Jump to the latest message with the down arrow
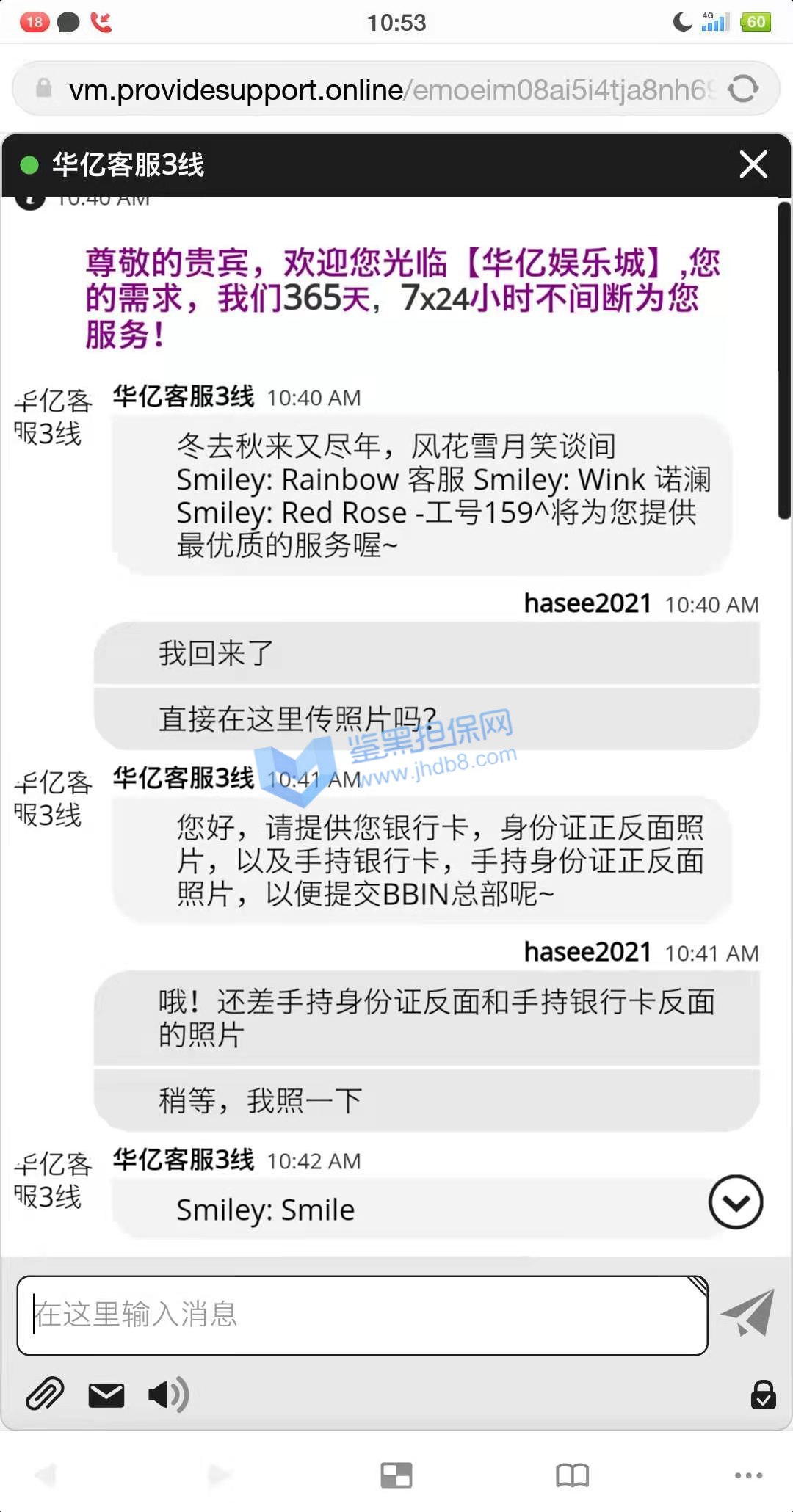The height and width of the screenshot is (1512, 793). click(736, 1202)
